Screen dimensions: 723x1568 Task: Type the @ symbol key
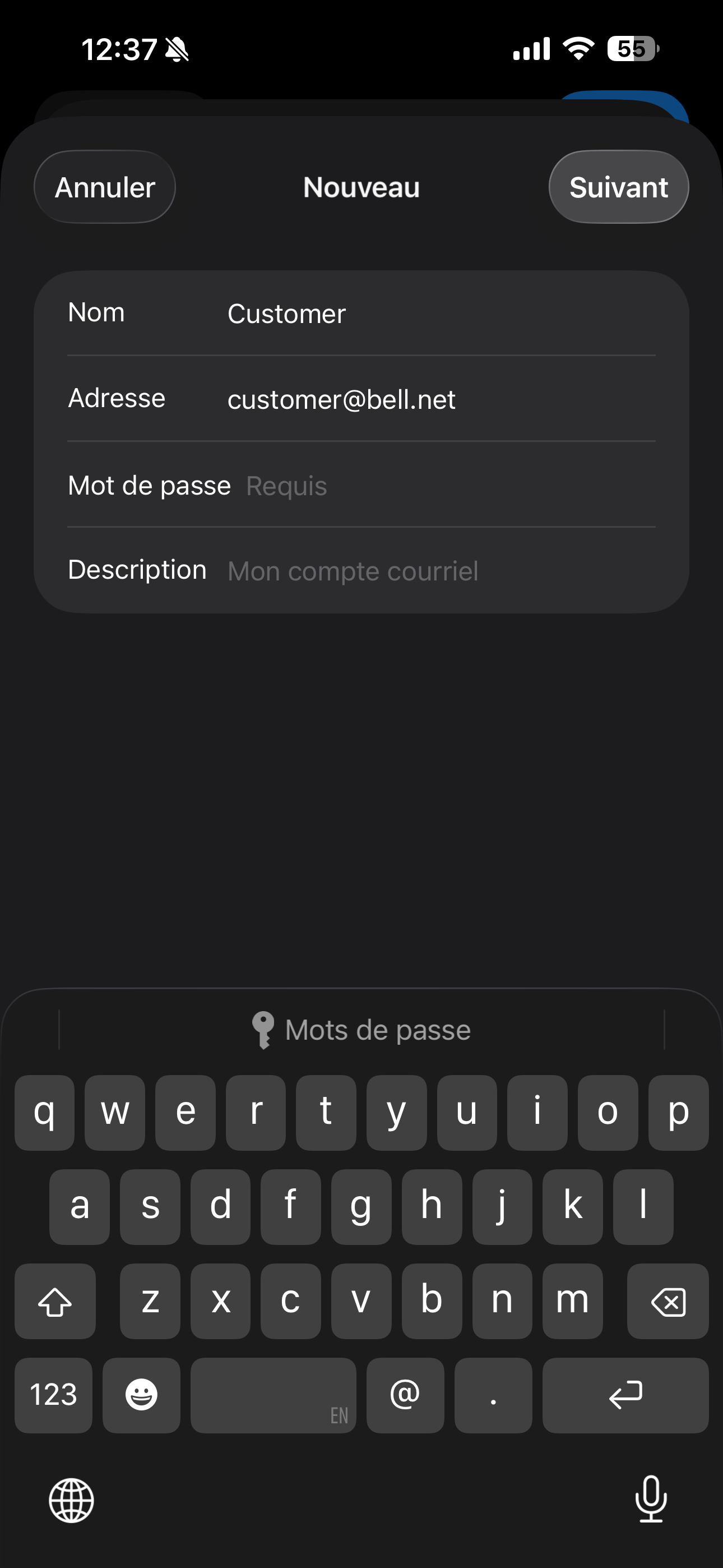[x=405, y=1396]
